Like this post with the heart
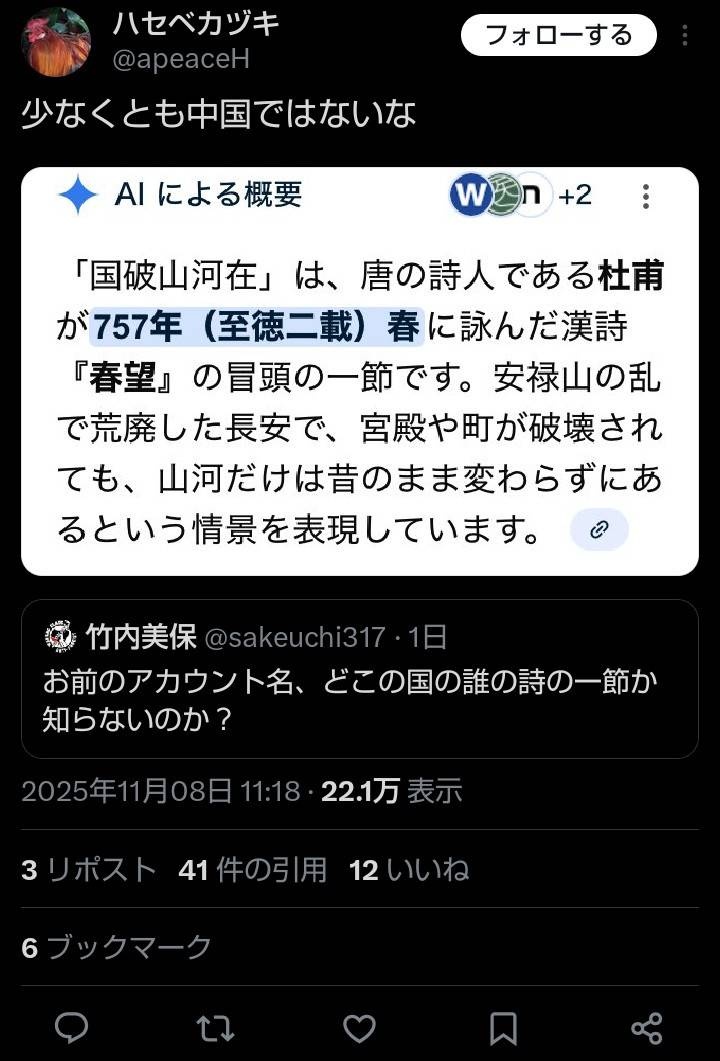Viewport: 720px width, 1061px height. (x=359, y=1027)
